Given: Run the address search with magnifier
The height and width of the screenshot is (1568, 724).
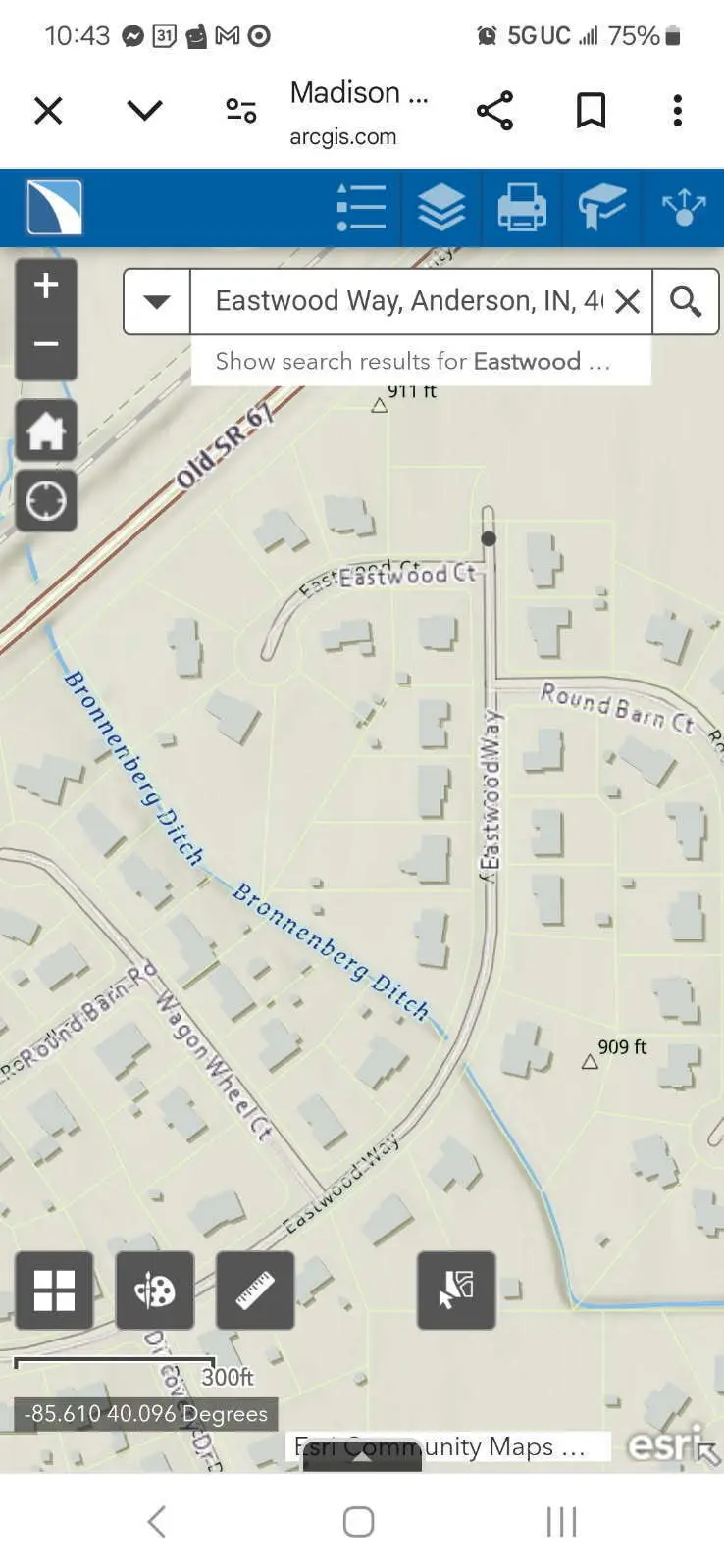Looking at the screenshot, I should pyautogui.click(x=686, y=302).
